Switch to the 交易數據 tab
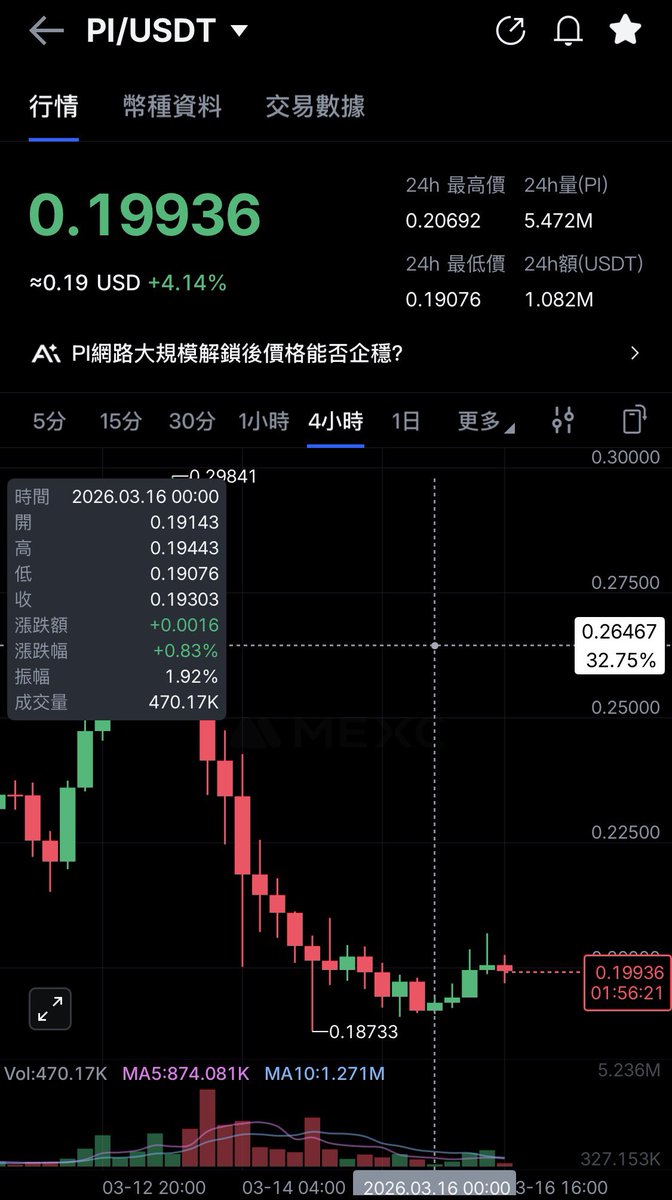This screenshot has height=1200, width=672. (x=315, y=107)
